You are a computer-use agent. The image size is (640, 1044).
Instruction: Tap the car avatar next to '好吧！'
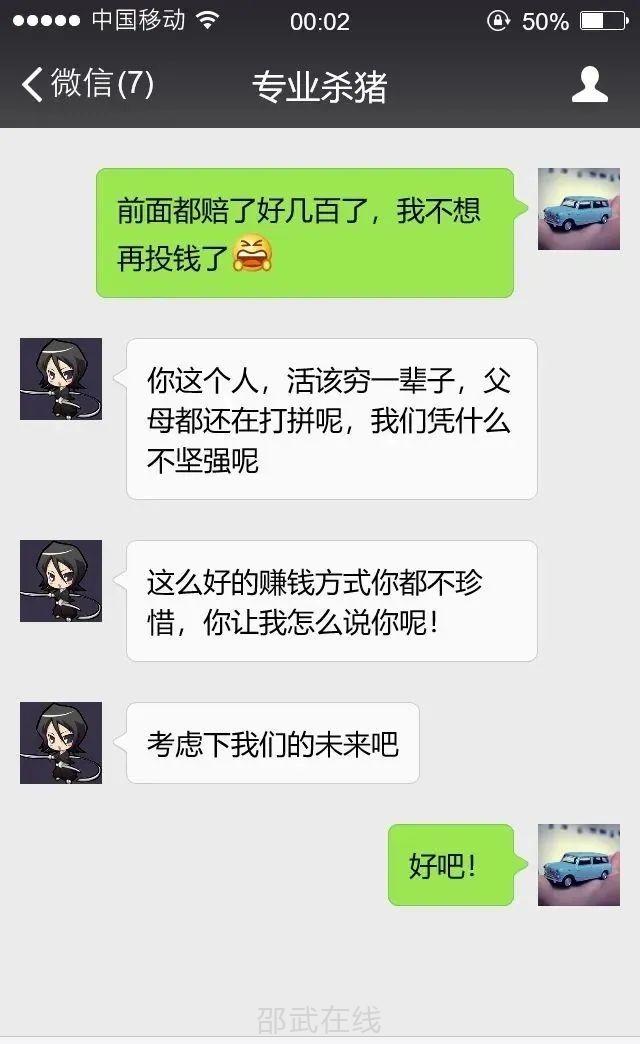[578, 865]
